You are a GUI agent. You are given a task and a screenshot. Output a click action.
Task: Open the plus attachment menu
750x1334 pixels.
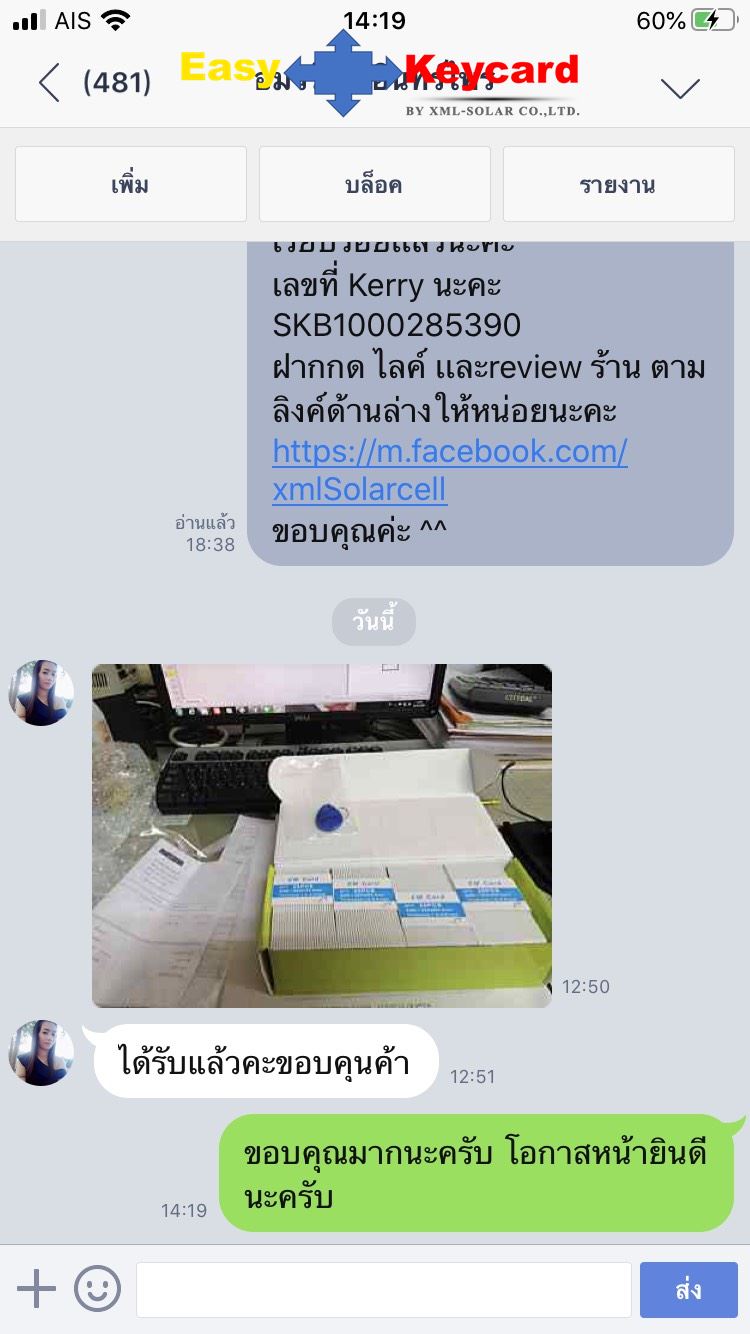[x=37, y=1288]
